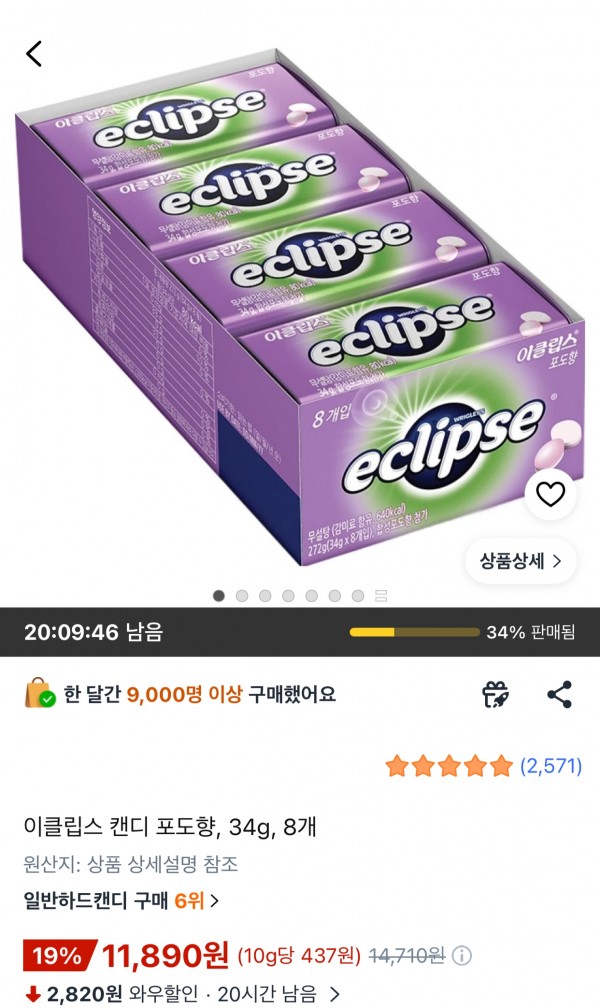The width and height of the screenshot is (600, 1008).
Task: Open 상품상세 product details
Action: [520, 561]
